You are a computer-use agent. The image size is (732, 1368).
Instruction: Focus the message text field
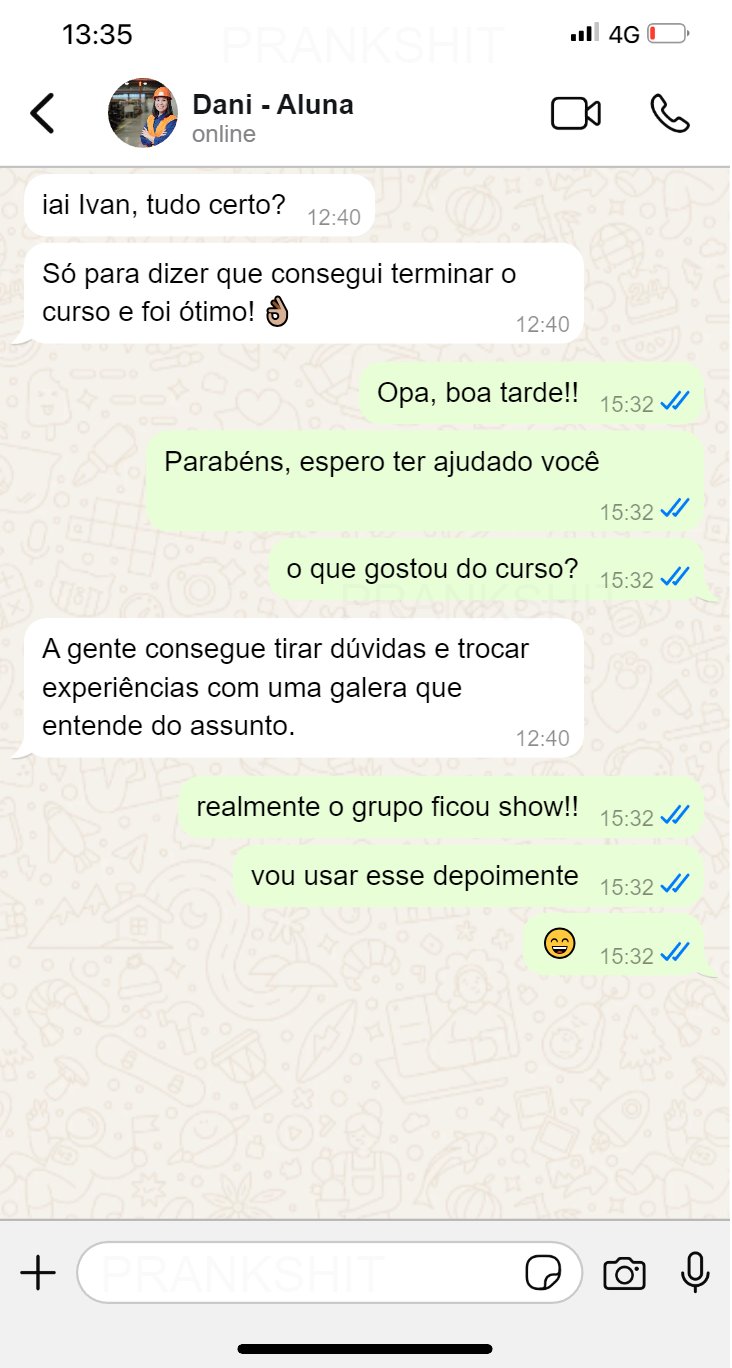click(x=300, y=1273)
